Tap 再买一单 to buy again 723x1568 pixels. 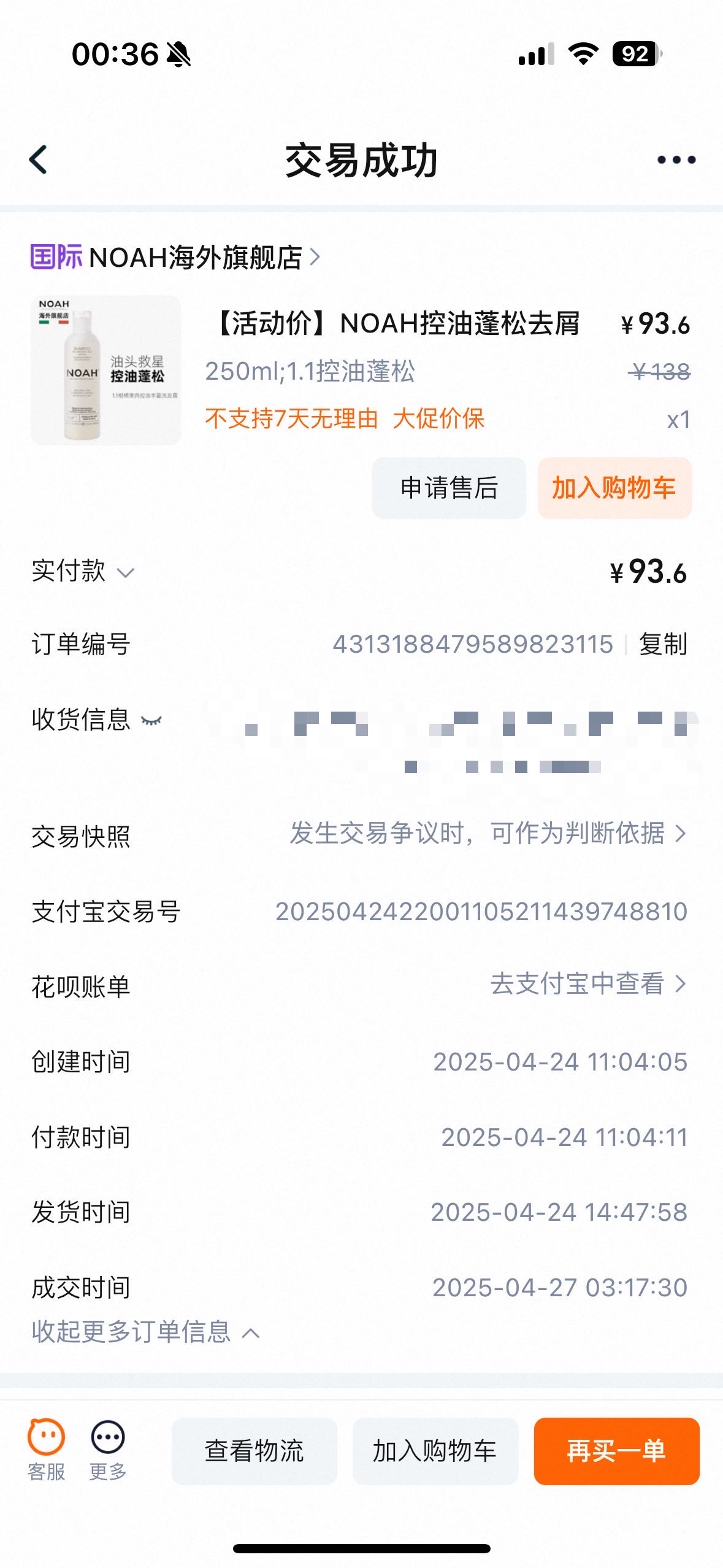click(616, 1451)
